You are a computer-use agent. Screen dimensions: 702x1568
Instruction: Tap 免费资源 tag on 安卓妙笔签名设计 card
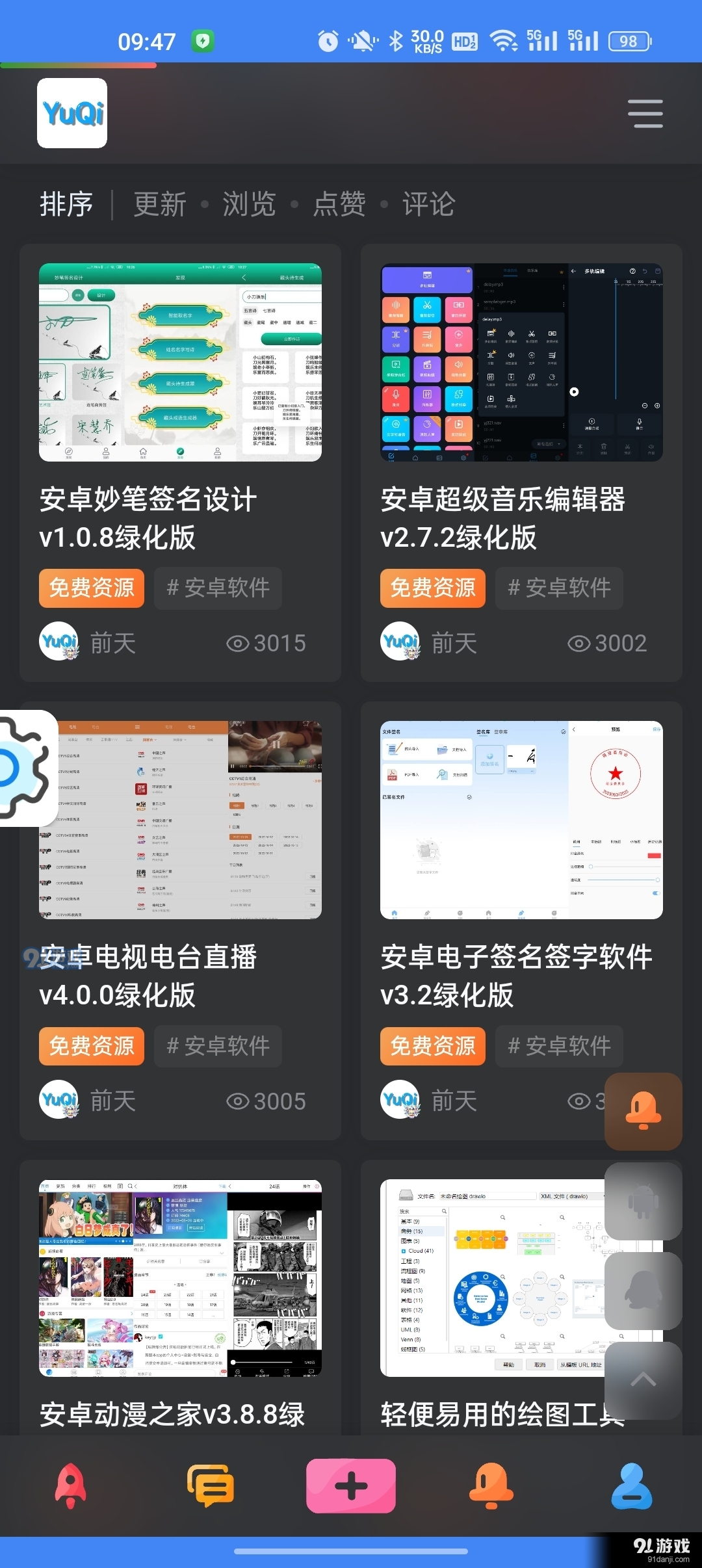[91, 588]
